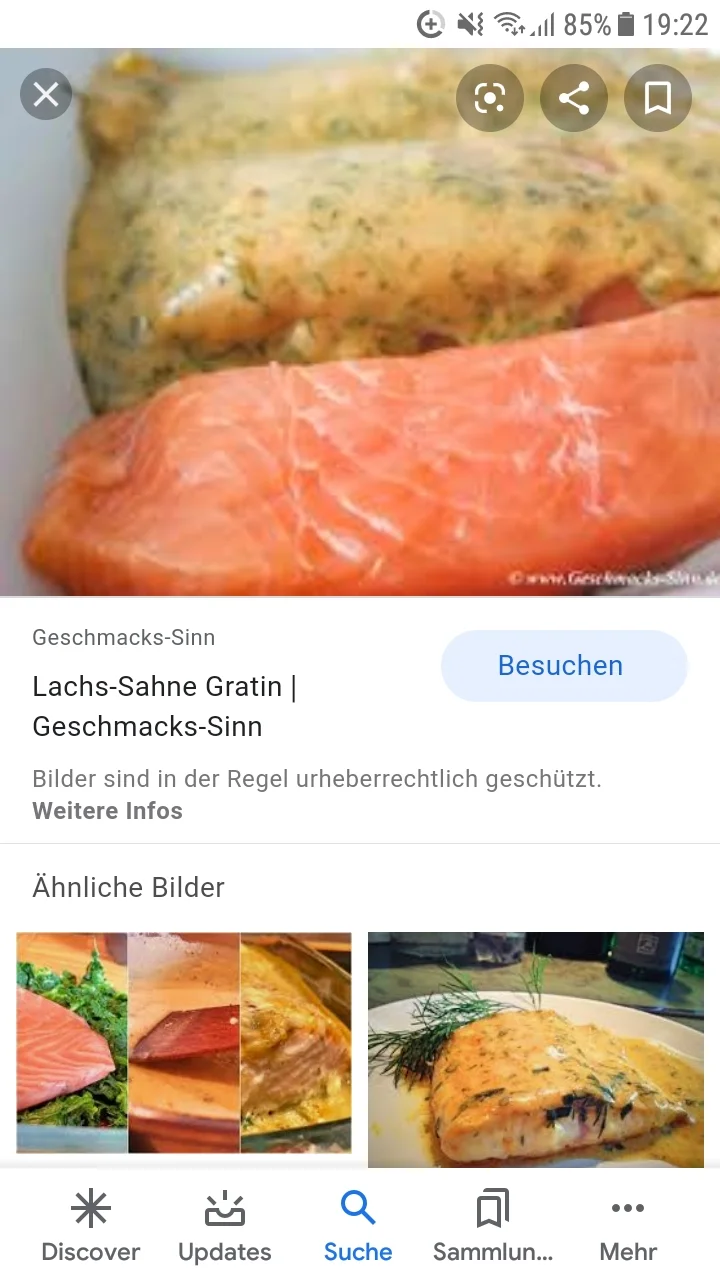Dismiss the image with the X button

click(46, 94)
